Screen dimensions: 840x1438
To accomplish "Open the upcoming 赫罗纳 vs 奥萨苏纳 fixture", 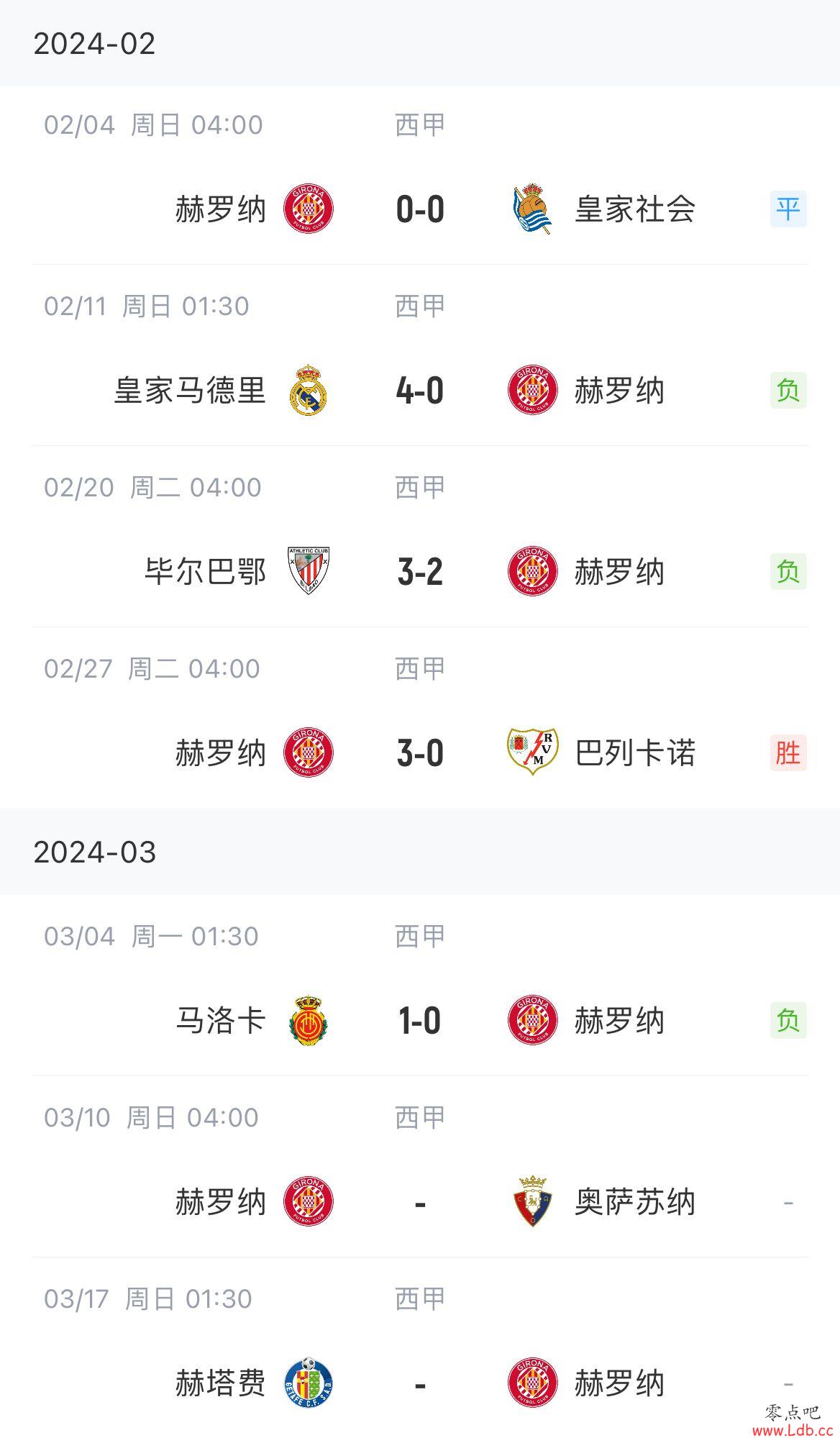I will pyautogui.click(x=420, y=1167).
